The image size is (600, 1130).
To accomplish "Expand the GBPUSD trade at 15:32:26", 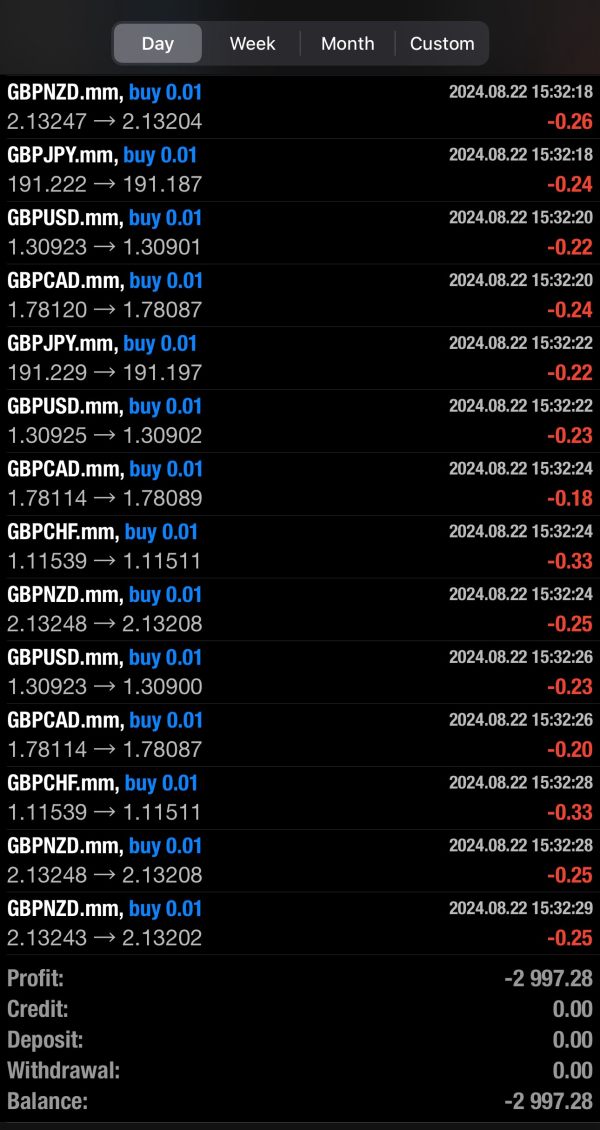I will pyautogui.click(x=300, y=672).
